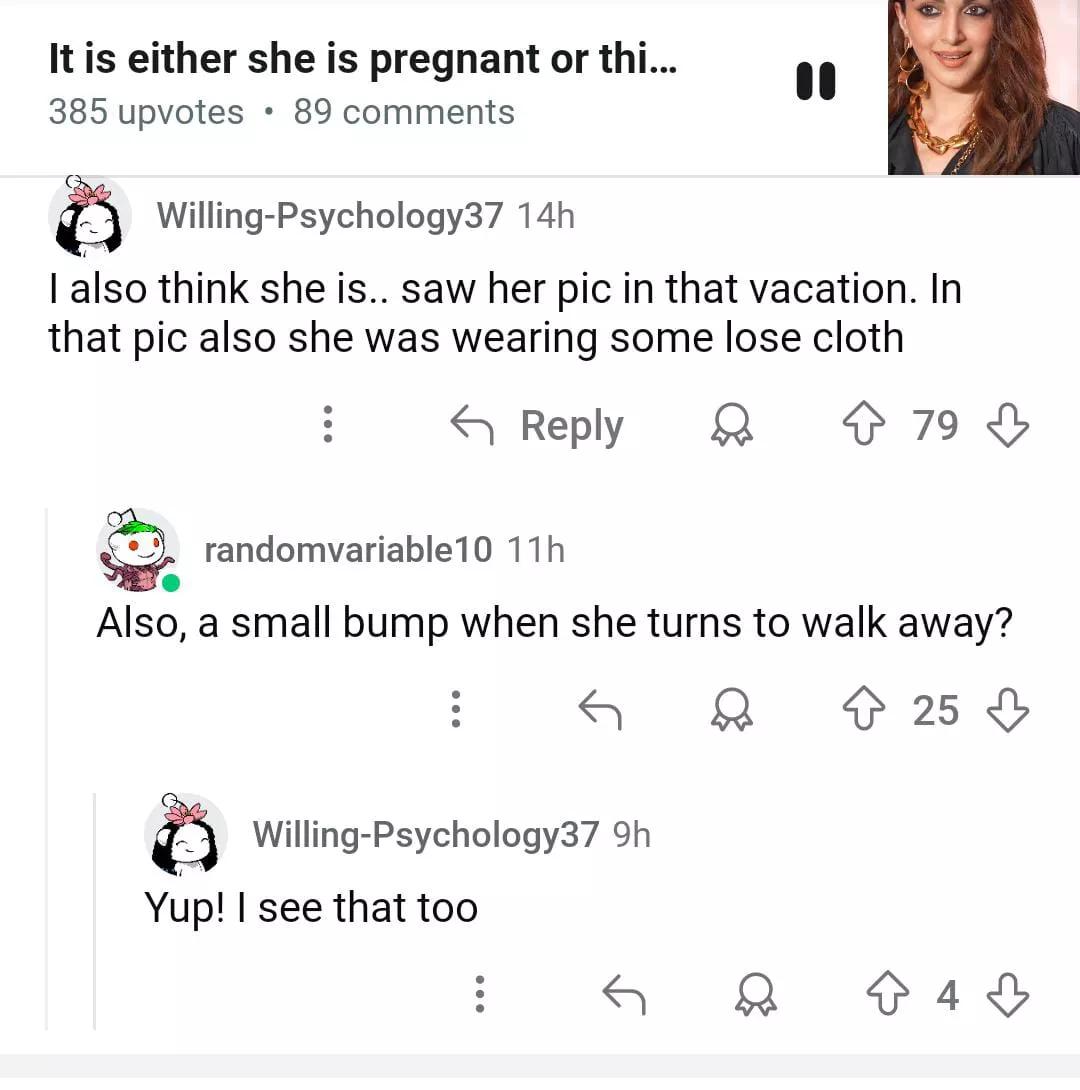Reply to randomvariable10's comment
Image resolution: width=1080 pixels, height=1090 pixels.
(x=600, y=711)
